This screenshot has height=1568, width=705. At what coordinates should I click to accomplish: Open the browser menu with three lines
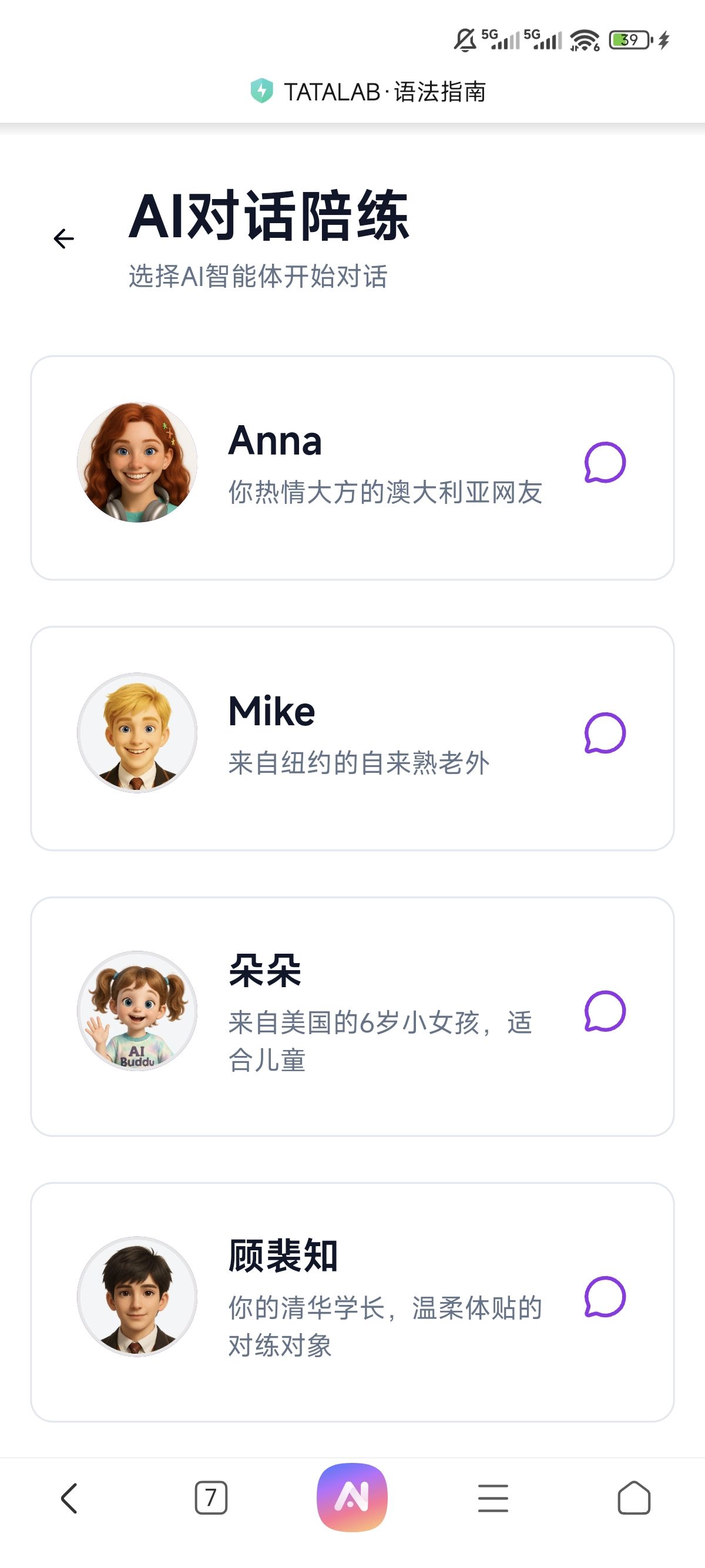tap(492, 1498)
